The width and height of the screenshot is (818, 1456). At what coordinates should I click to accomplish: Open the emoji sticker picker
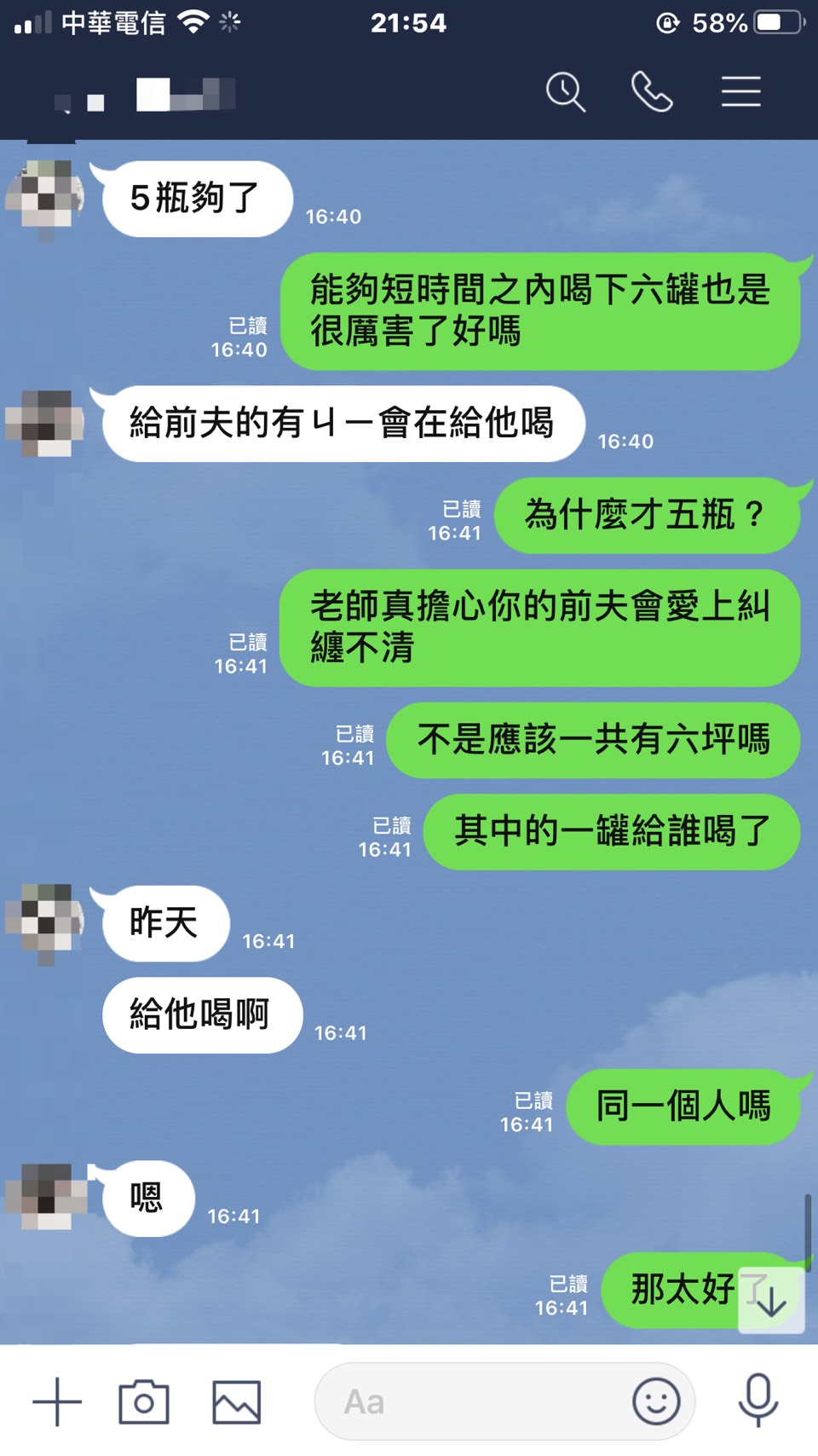[x=656, y=1401]
